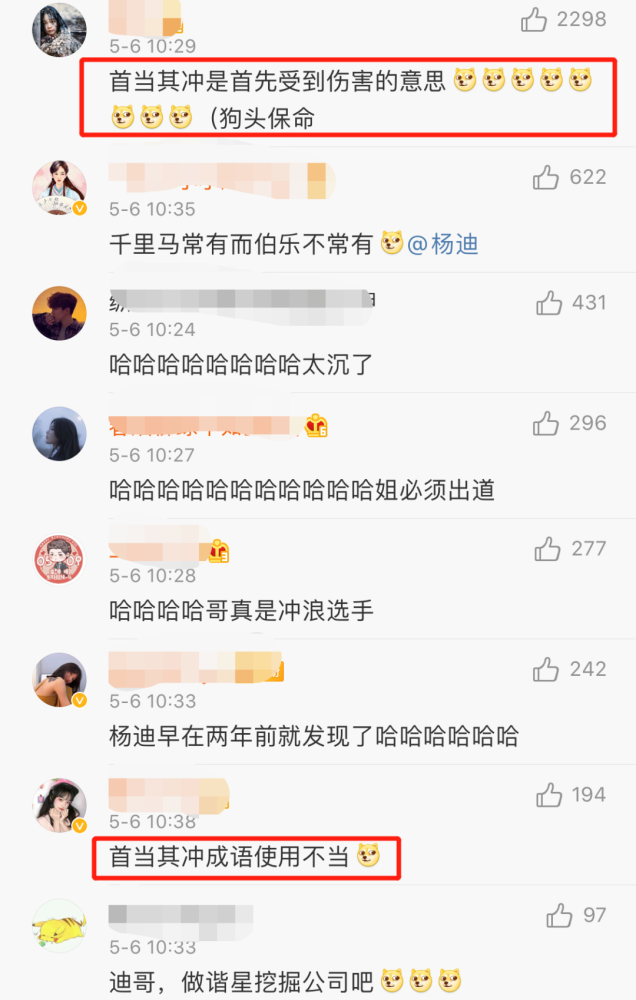Open the @杨迪 mention link
This screenshot has height=1000, width=636.
443,243
